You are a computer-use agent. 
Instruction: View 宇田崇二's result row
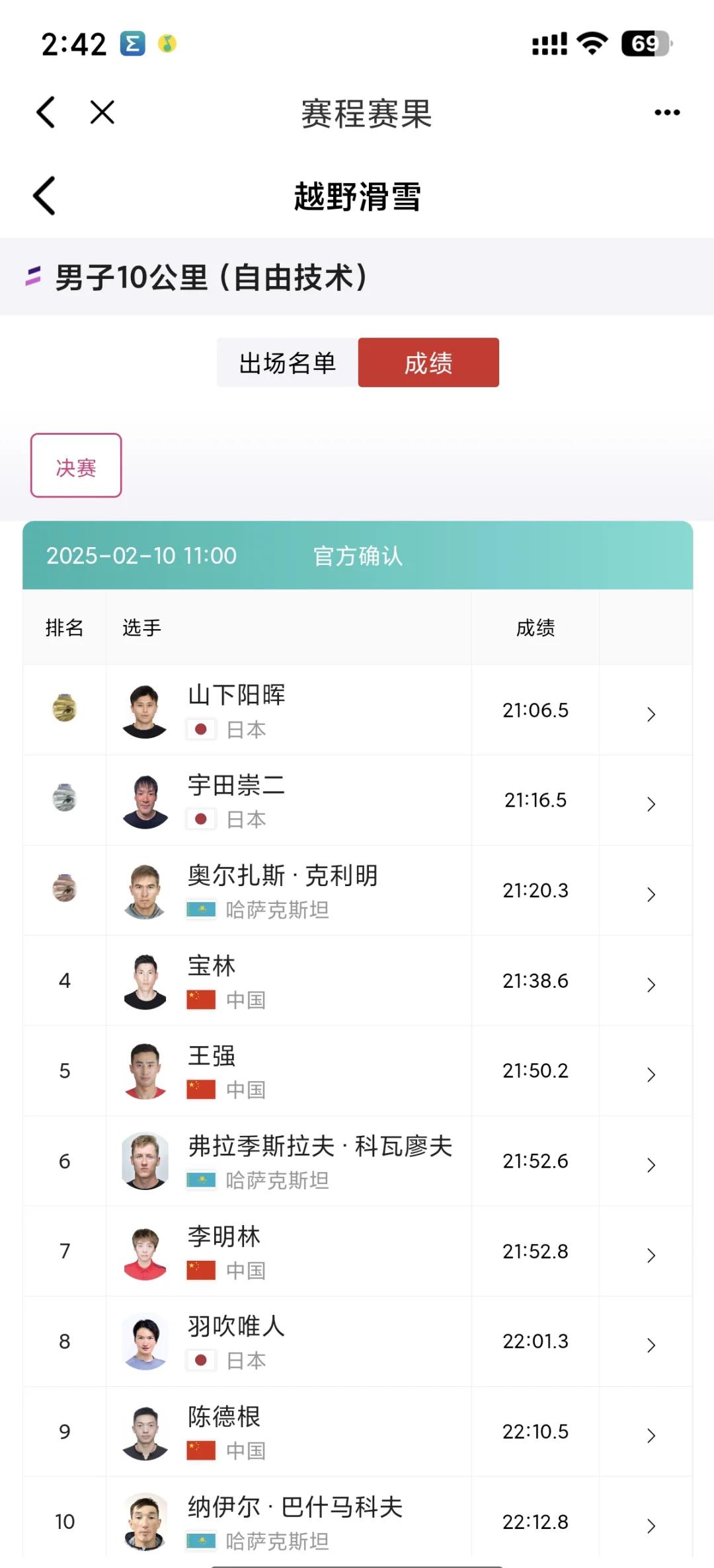click(x=651, y=803)
